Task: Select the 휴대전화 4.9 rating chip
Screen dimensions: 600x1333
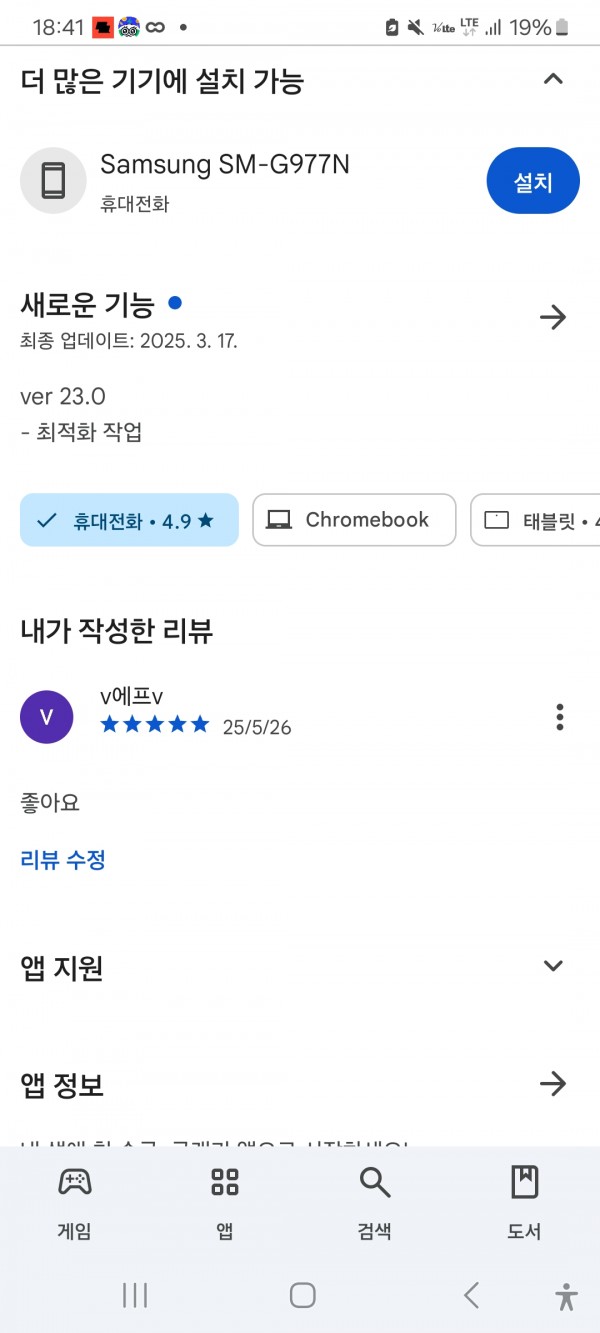Action: (x=129, y=520)
